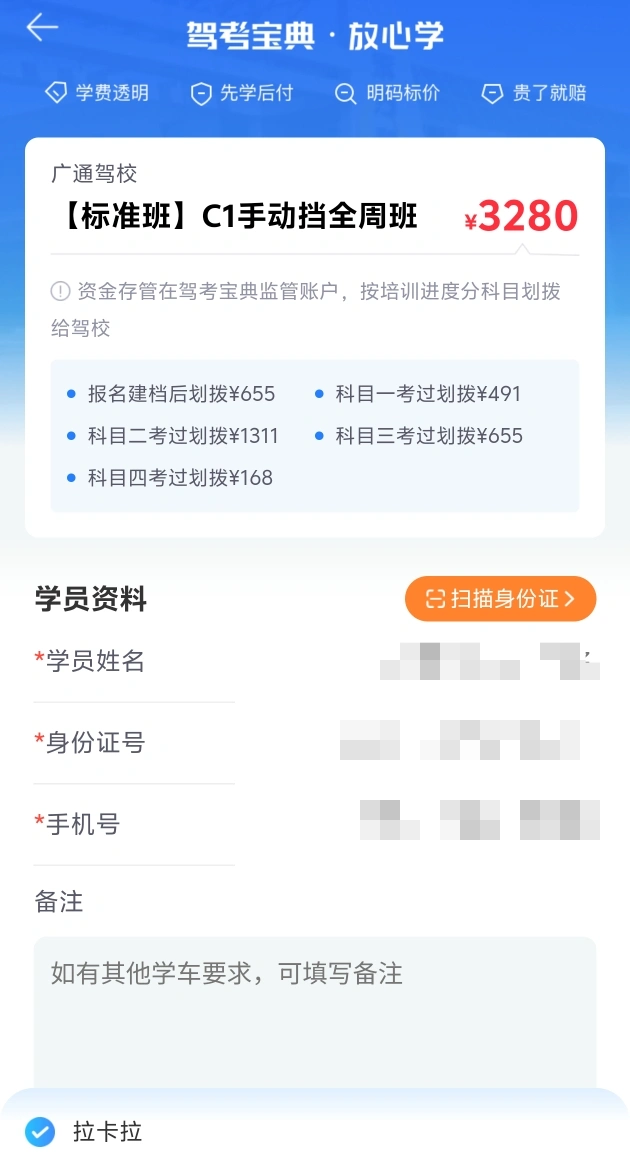The height and width of the screenshot is (1160, 630).
Task: Edit the 手机号 phone number field
Action: [x=315, y=824]
